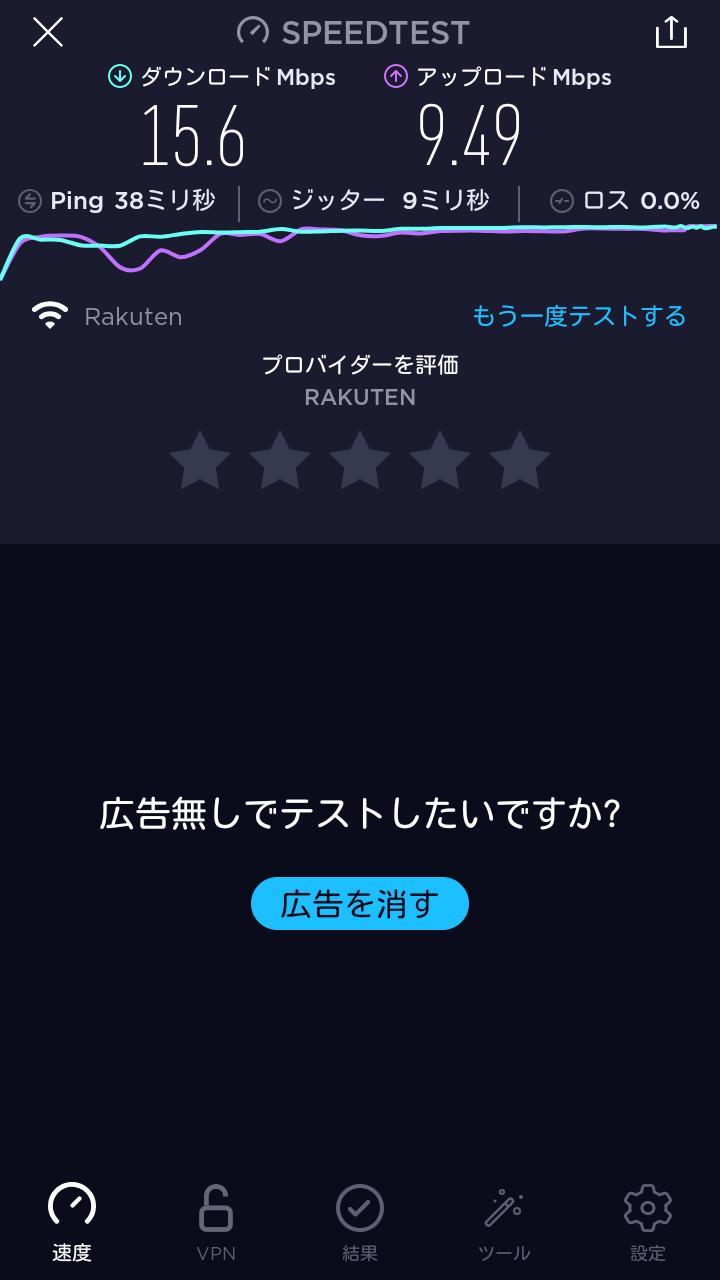Close the speed test results

pyautogui.click(x=48, y=32)
